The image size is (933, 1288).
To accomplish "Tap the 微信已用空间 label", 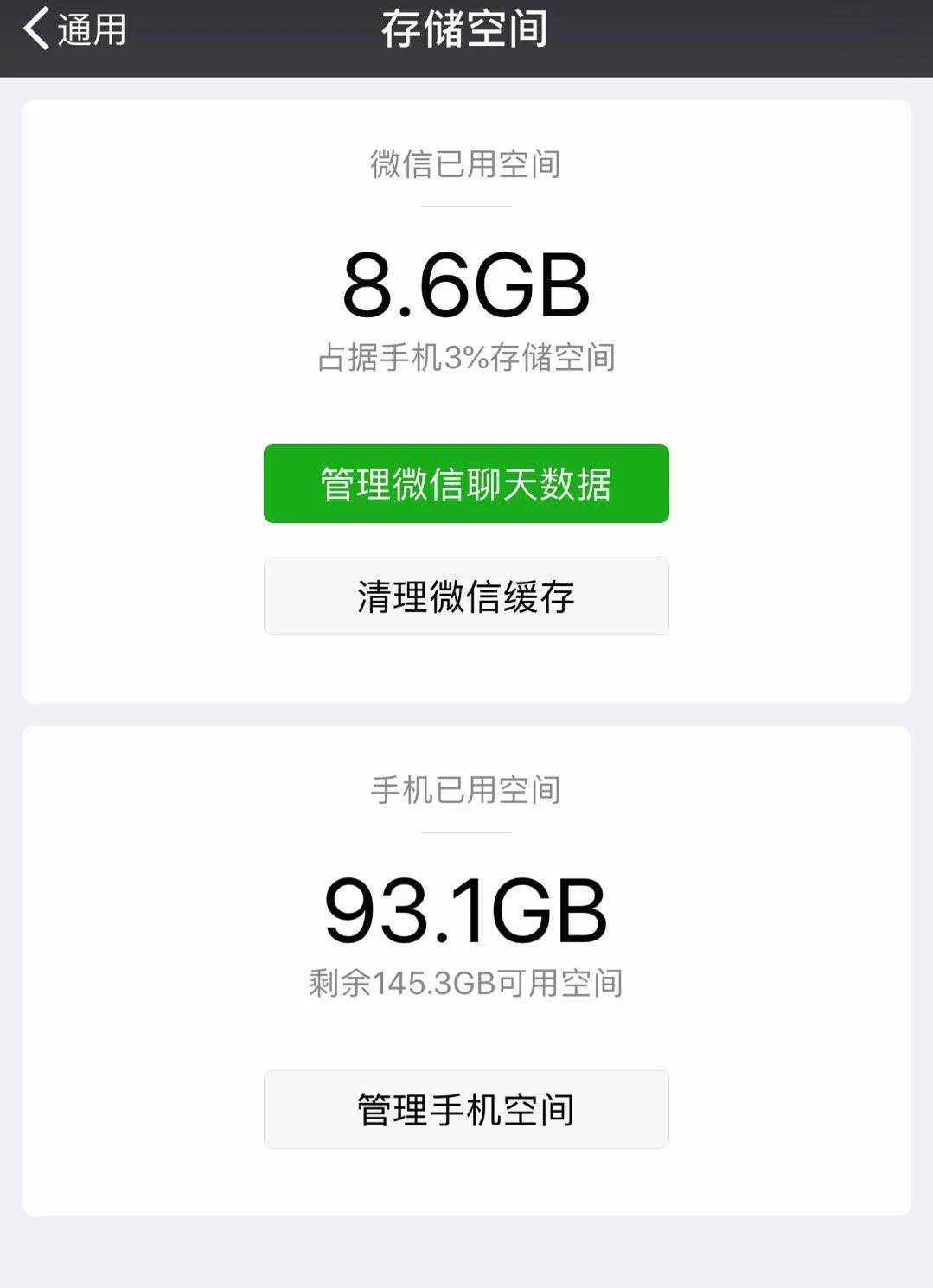I will 466,163.
